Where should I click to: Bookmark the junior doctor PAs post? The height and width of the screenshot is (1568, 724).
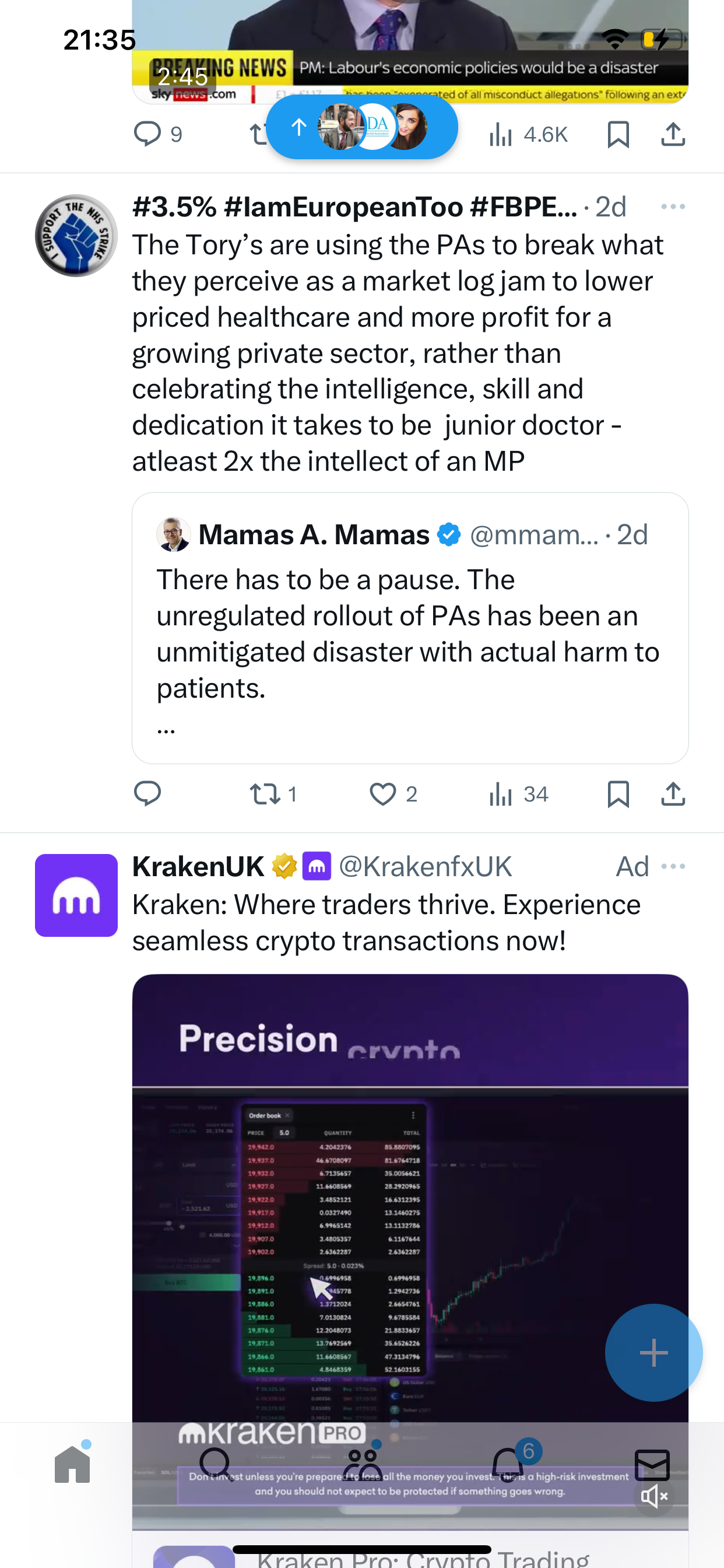(618, 794)
